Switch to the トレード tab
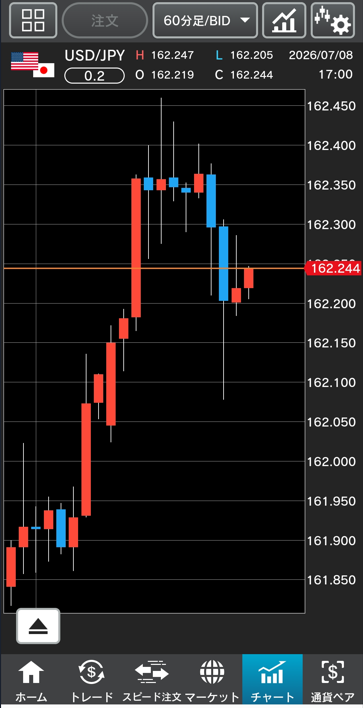 pyautogui.click(x=91, y=680)
